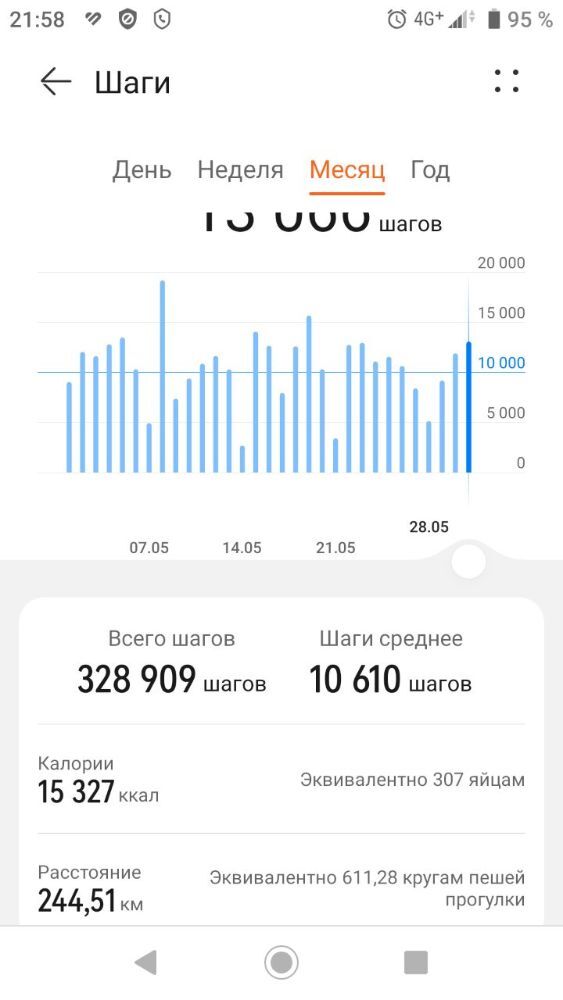Switch to the День tab
The width and height of the screenshot is (563, 1000).
pos(142,170)
